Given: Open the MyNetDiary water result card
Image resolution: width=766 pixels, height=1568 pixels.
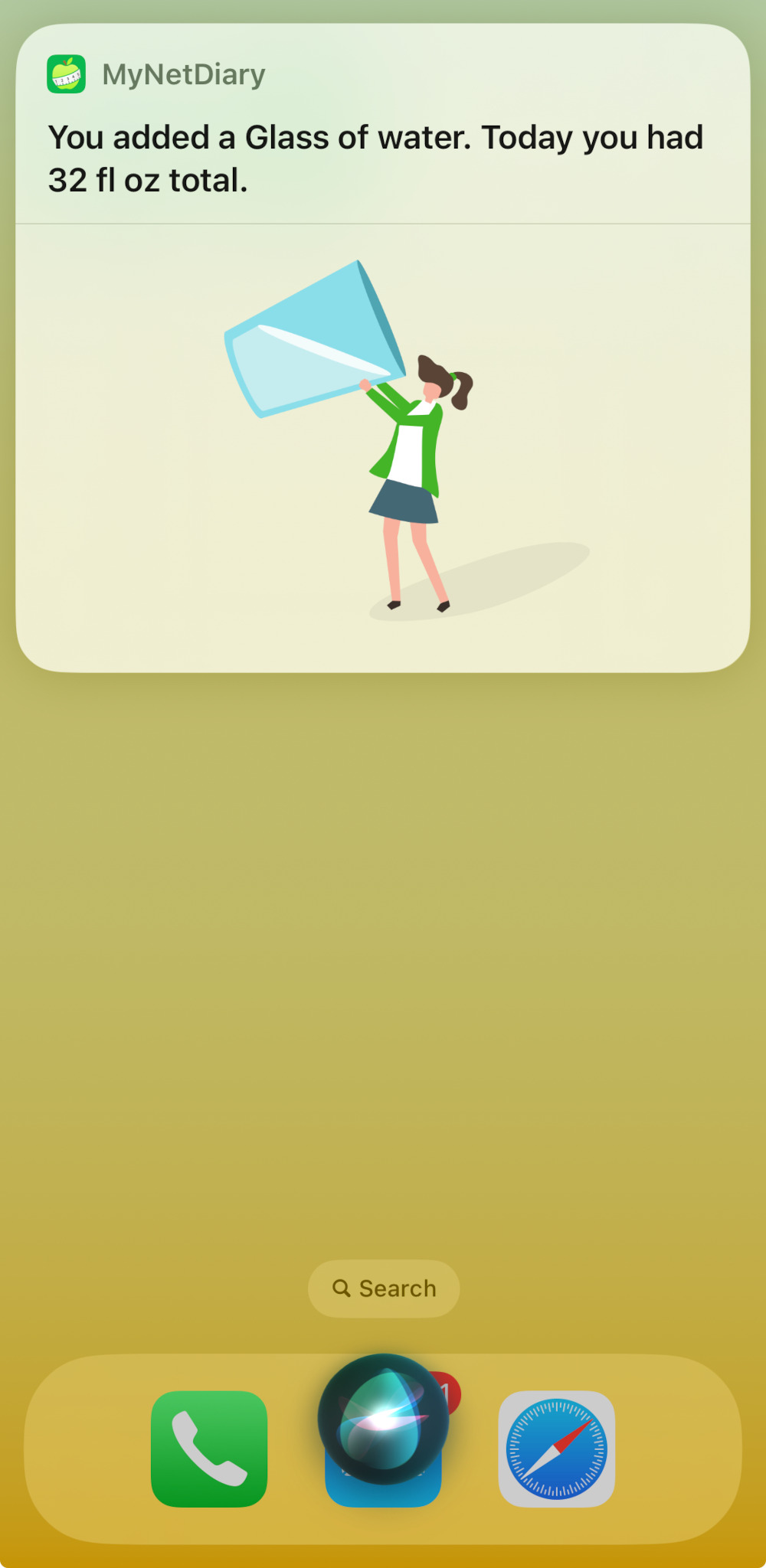Looking at the screenshot, I should (x=382, y=348).
